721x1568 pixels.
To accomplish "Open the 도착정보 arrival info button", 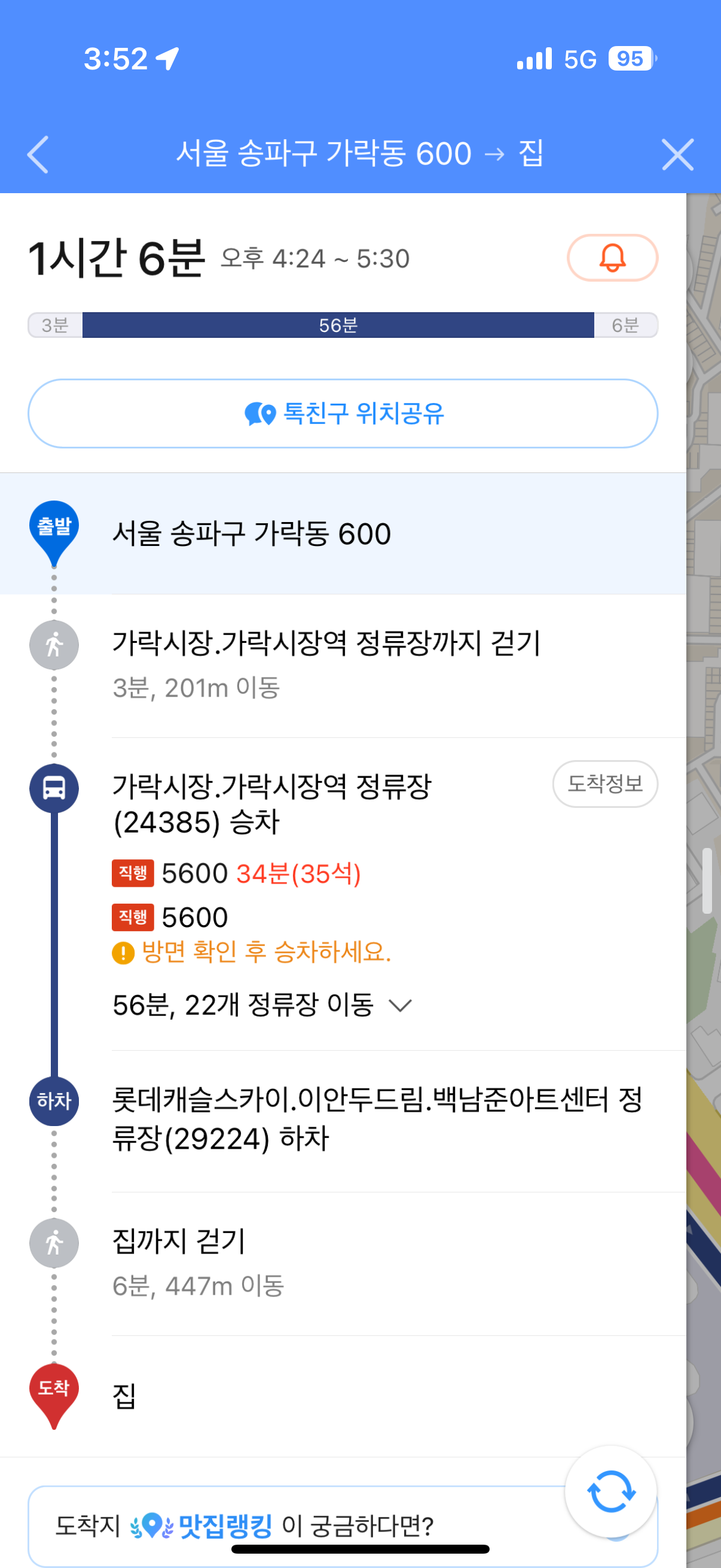I will point(604,784).
